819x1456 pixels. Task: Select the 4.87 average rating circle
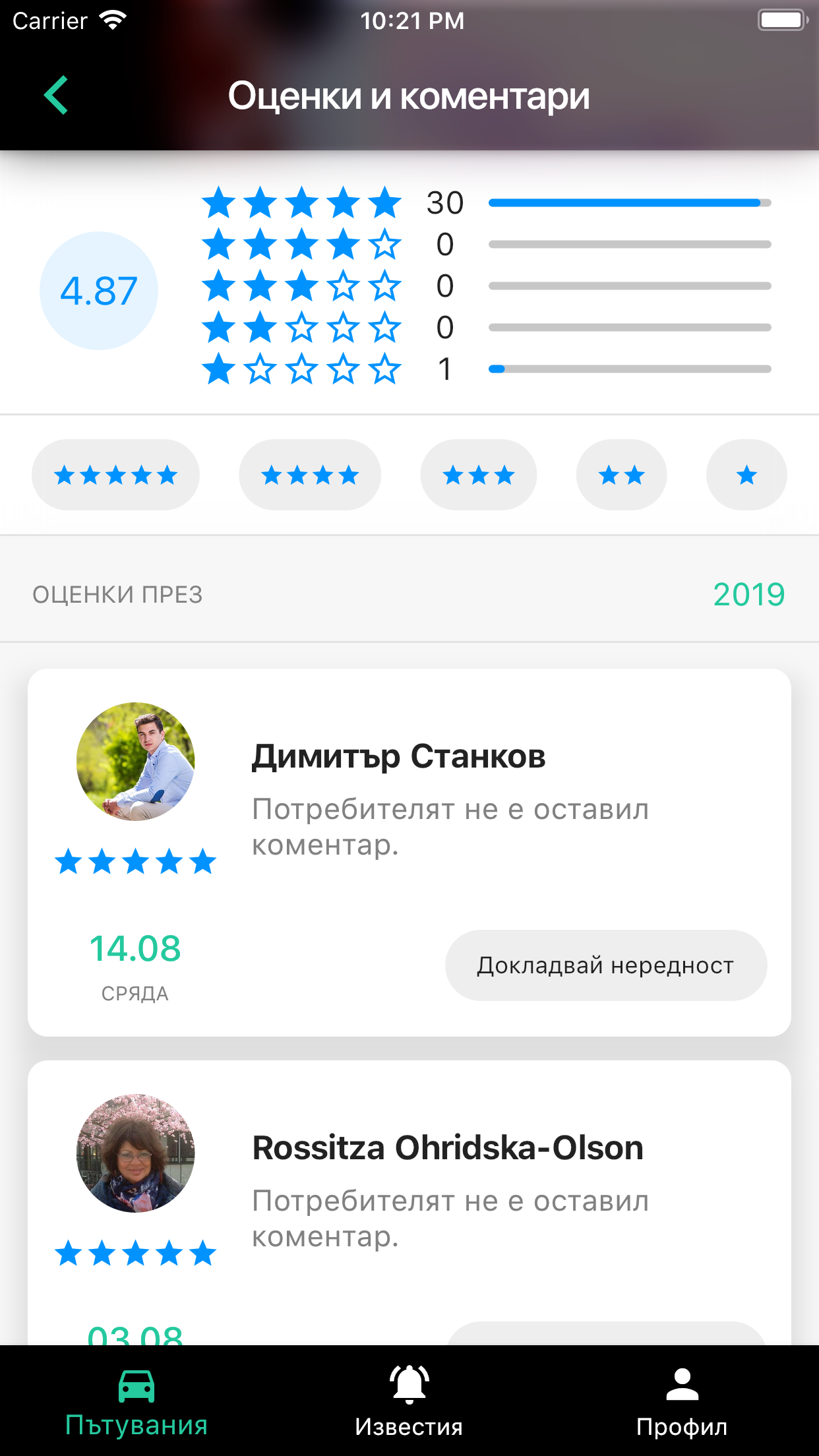tap(99, 290)
